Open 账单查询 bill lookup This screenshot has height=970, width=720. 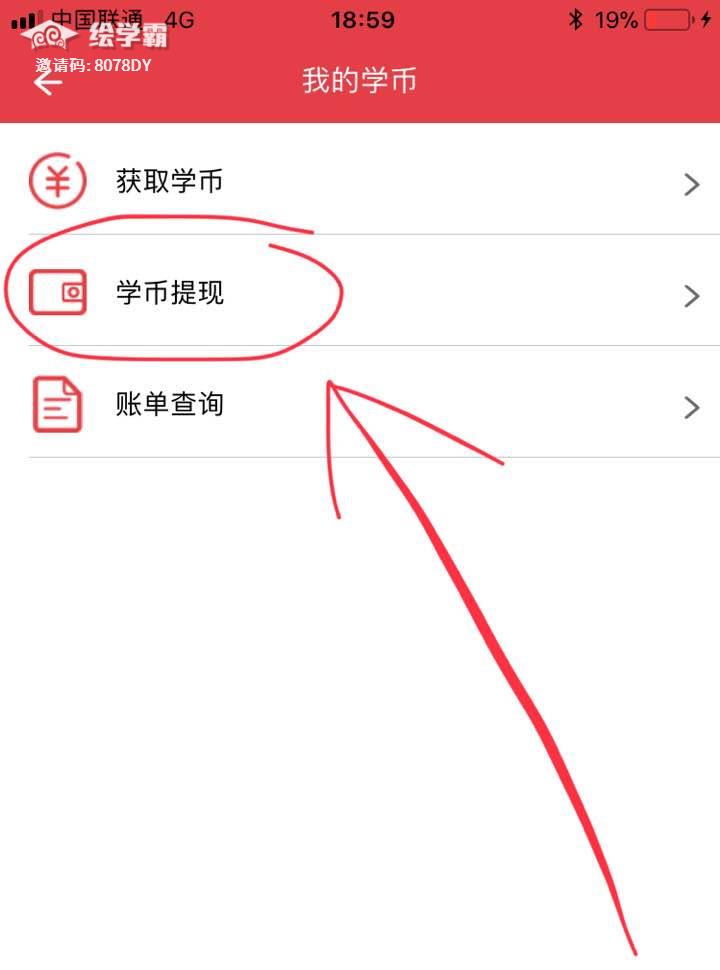click(x=360, y=405)
